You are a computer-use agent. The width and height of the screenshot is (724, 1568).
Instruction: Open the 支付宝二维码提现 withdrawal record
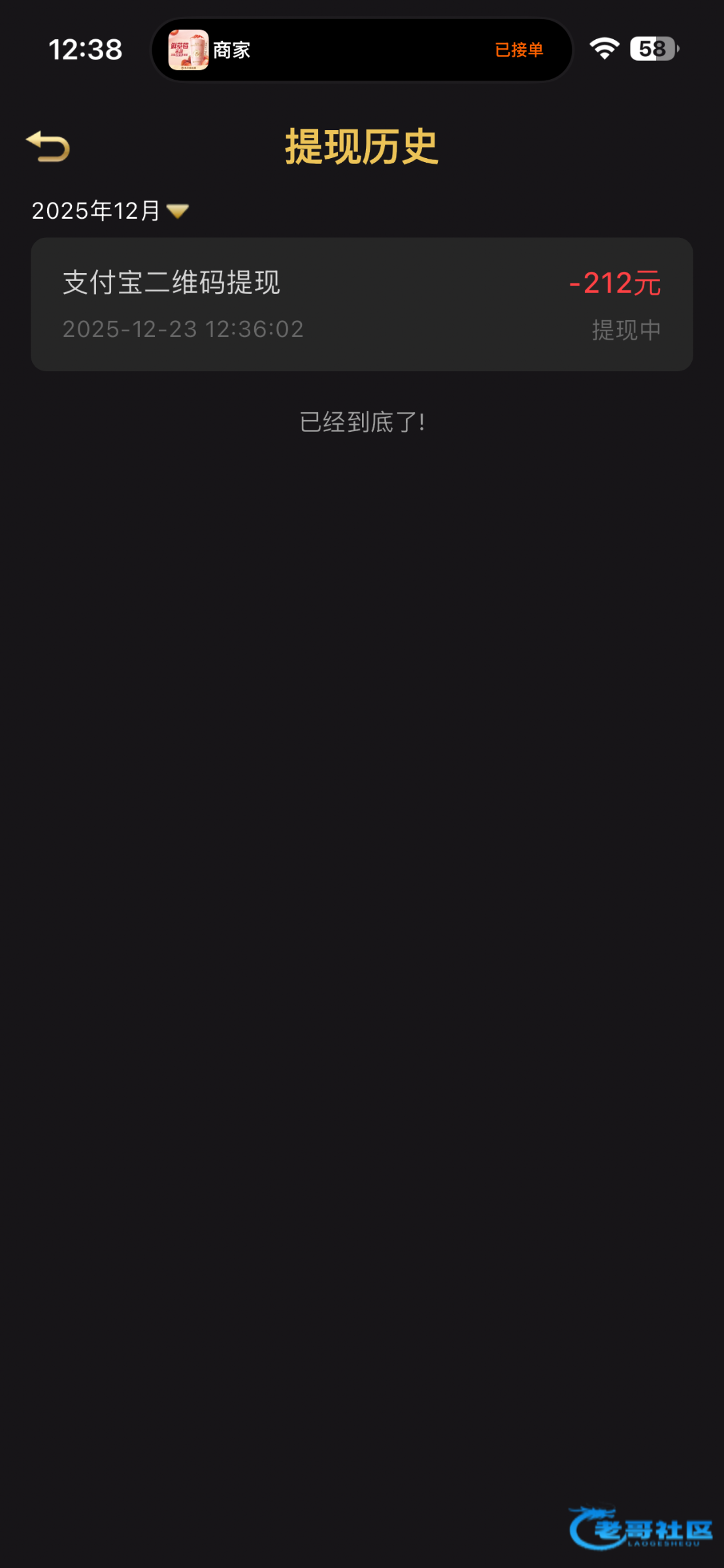tap(361, 304)
